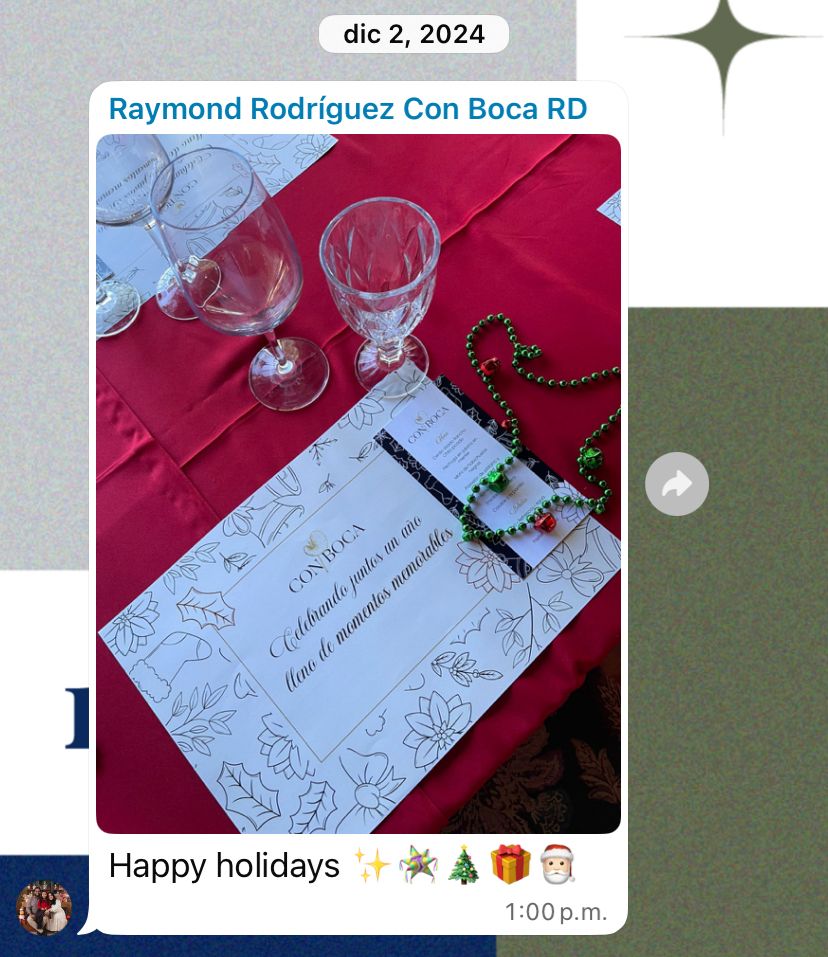Viewport: 828px width, 957px height.
Task: Open the Con Boca table photo
Action: [358, 484]
